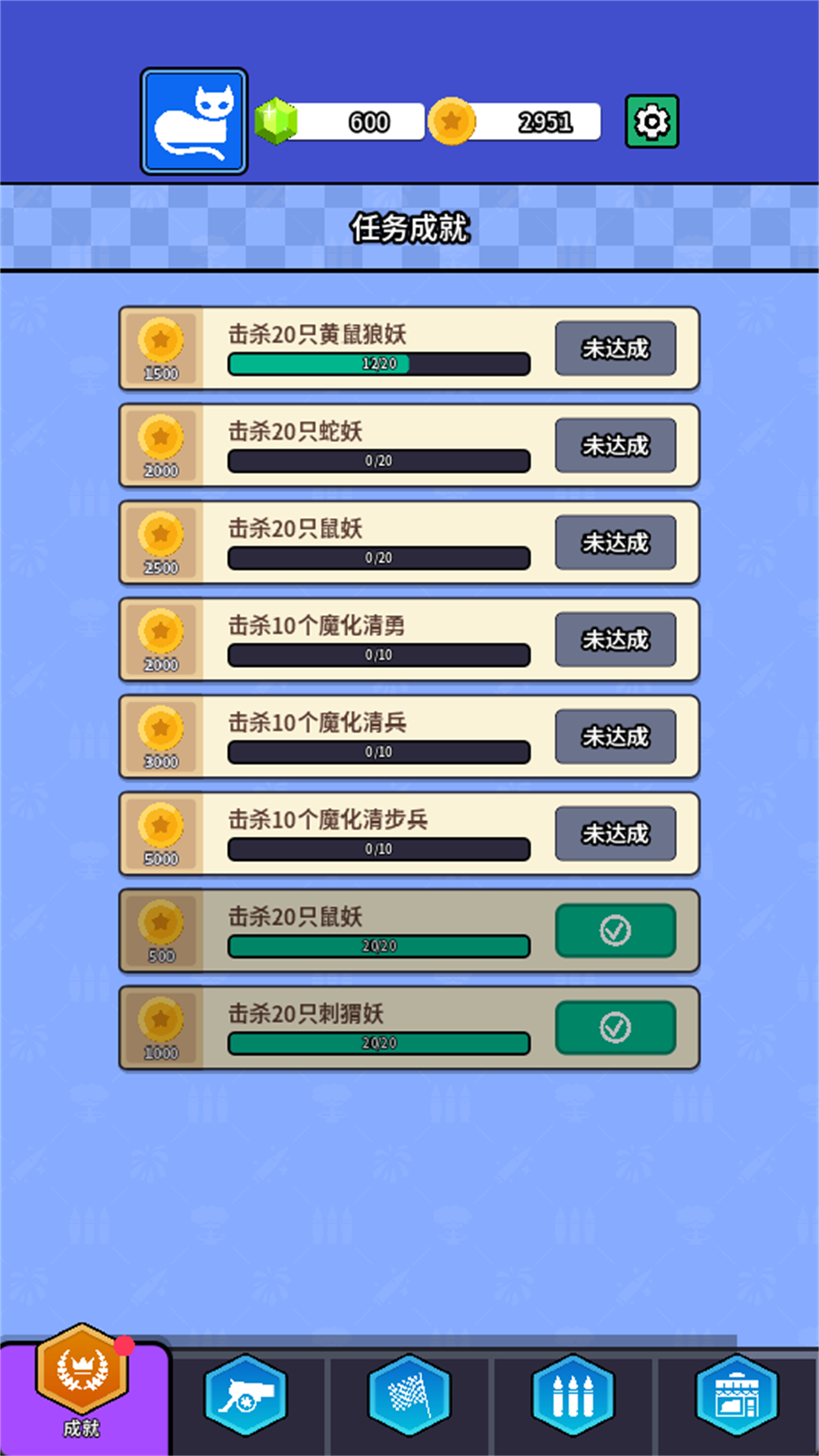Viewport: 819px width, 1456px height.
Task: Open the checkered flag battle tab
Action: coord(409,1395)
